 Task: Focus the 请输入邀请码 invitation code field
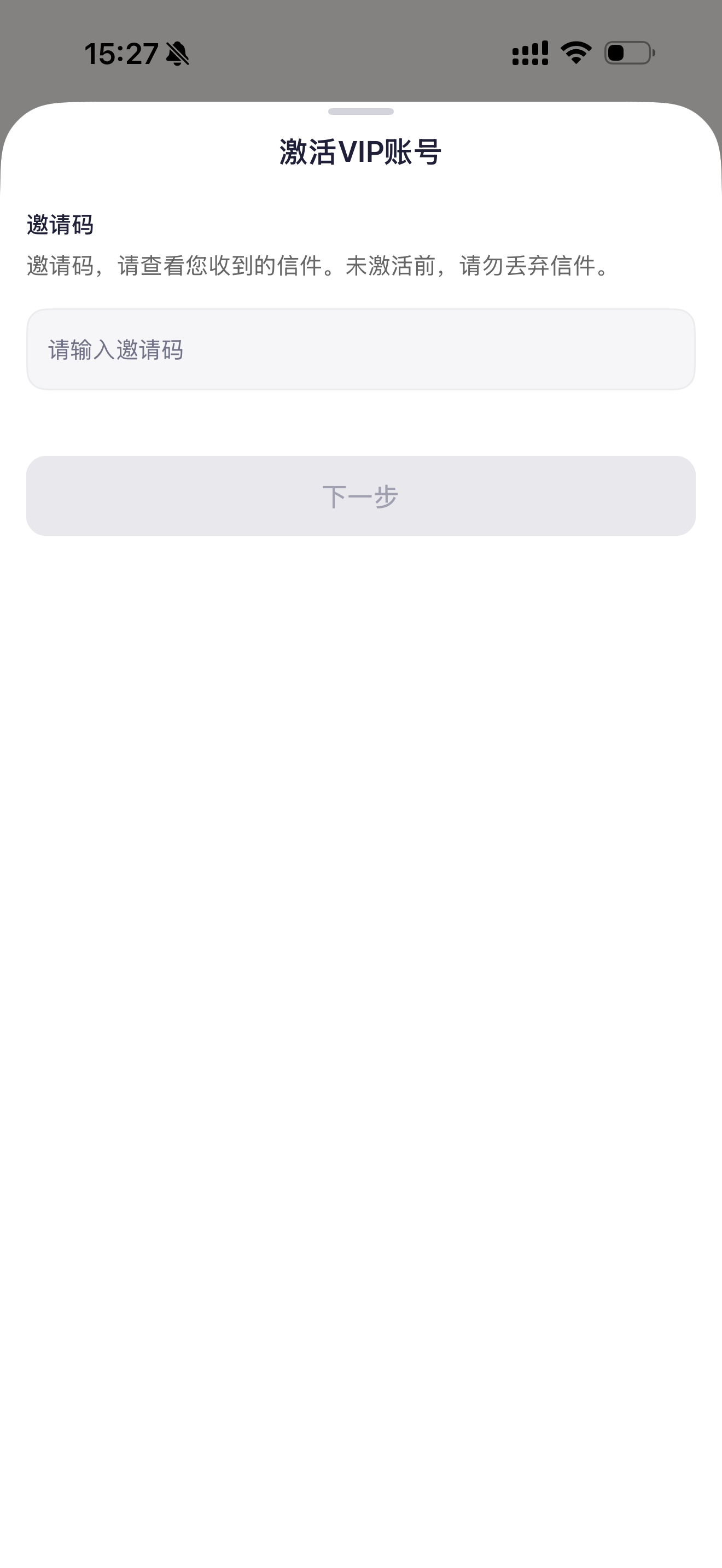360,349
